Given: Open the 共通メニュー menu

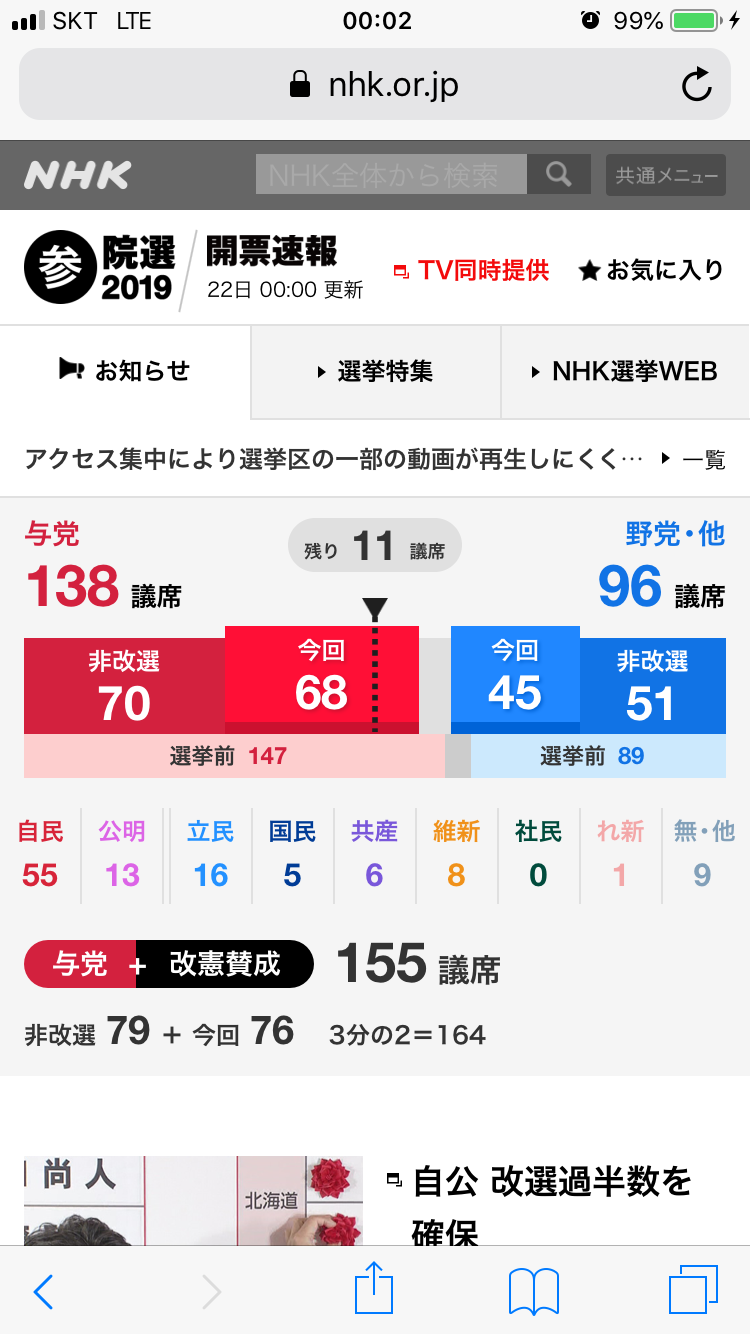Looking at the screenshot, I should [667, 175].
